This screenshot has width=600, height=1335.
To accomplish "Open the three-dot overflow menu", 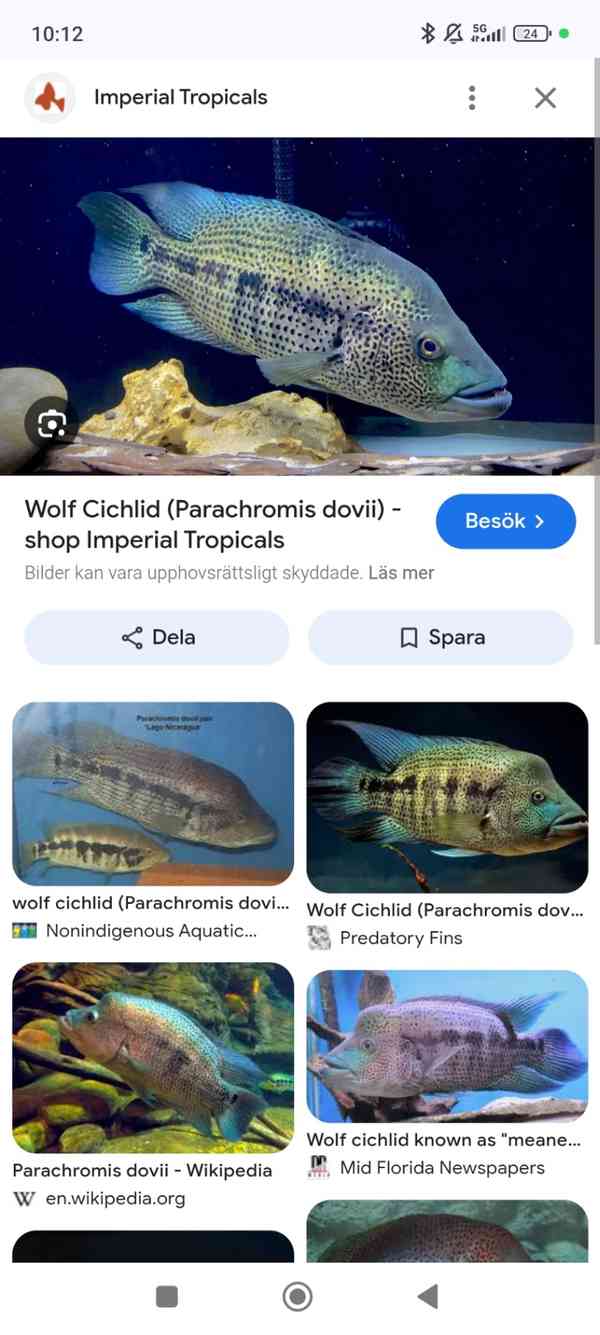I will click(x=472, y=97).
